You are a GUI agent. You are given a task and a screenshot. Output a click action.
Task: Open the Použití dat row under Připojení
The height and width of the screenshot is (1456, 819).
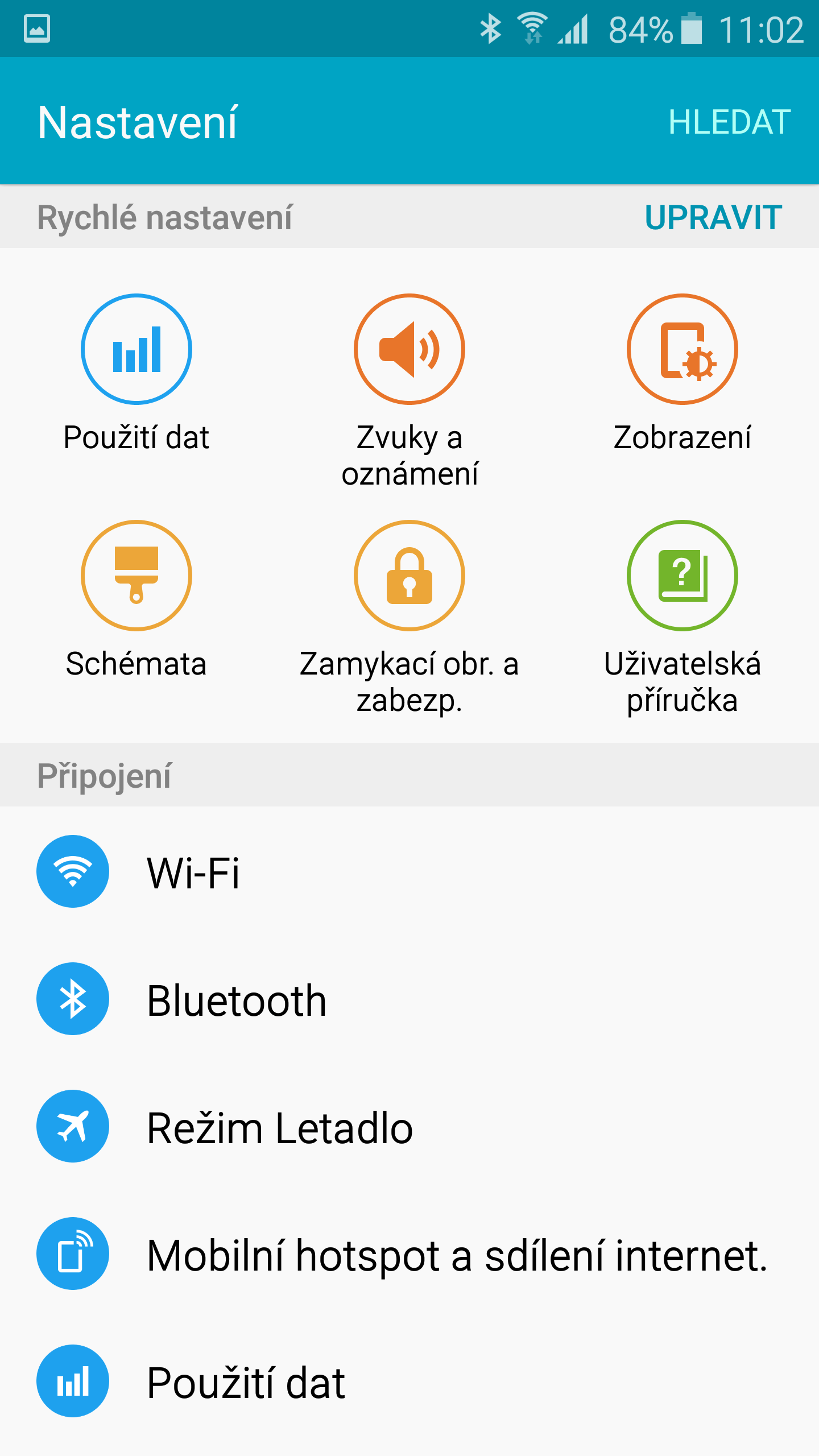point(409,1381)
